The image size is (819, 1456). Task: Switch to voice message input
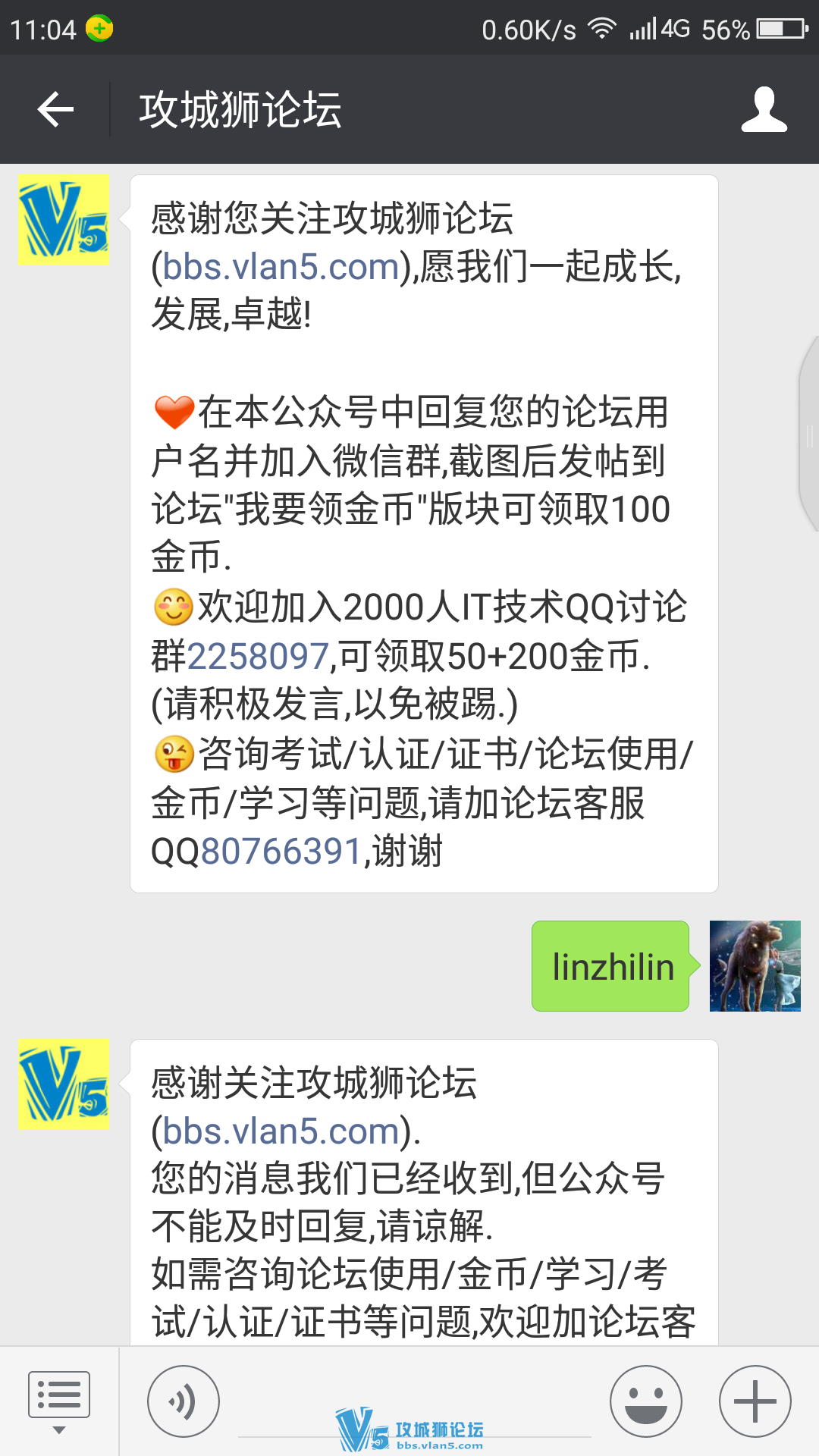pyautogui.click(x=183, y=1401)
